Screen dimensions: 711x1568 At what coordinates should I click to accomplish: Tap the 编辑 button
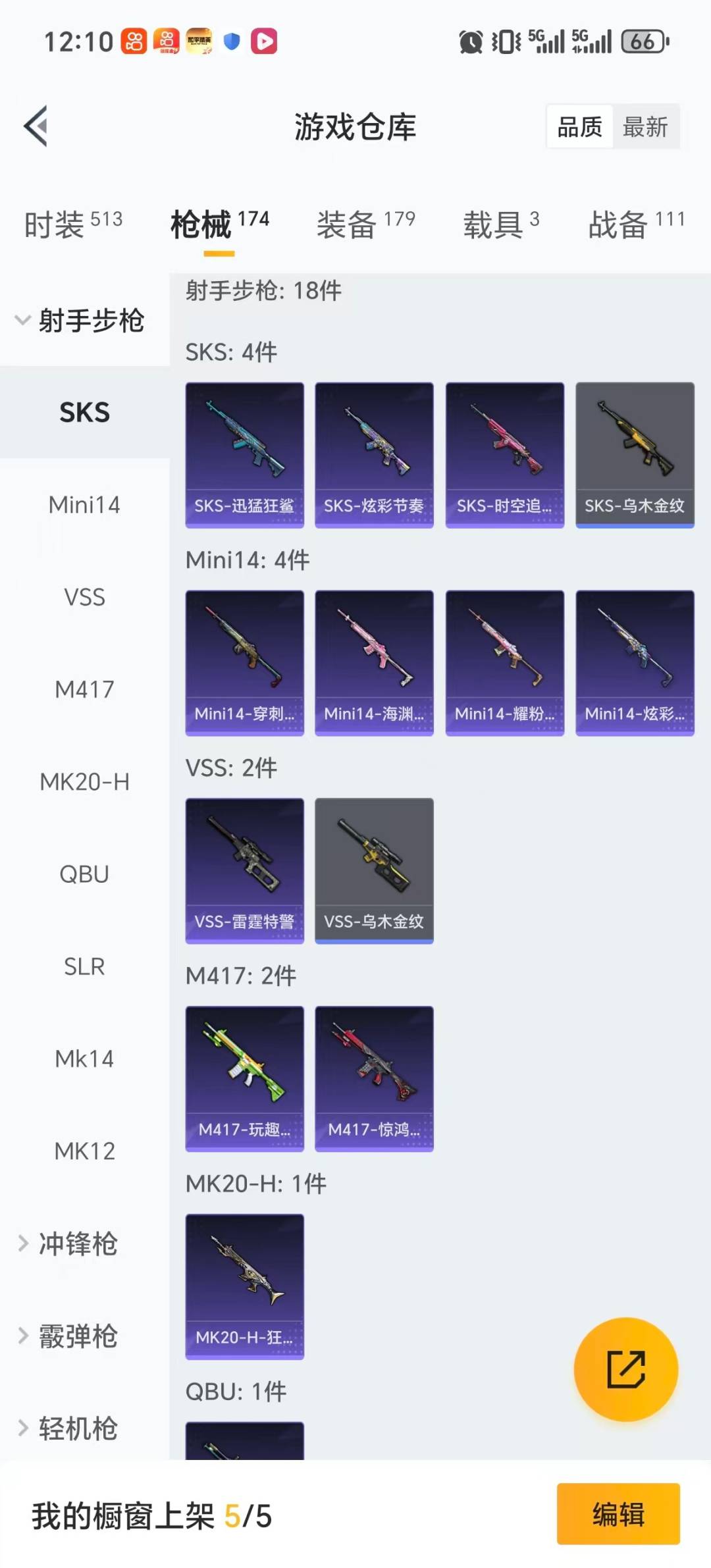click(x=618, y=1514)
